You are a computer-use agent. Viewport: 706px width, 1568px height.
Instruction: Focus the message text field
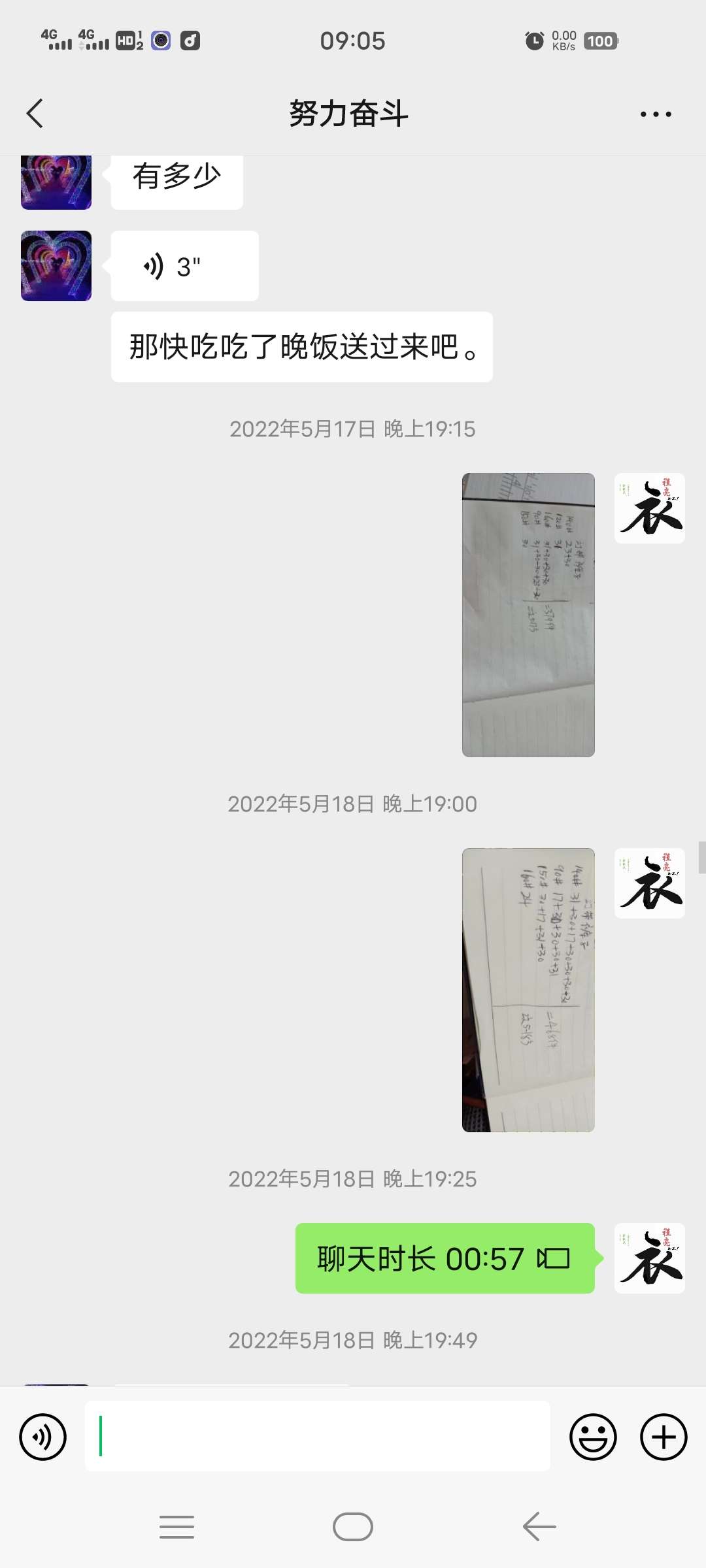tap(317, 1436)
